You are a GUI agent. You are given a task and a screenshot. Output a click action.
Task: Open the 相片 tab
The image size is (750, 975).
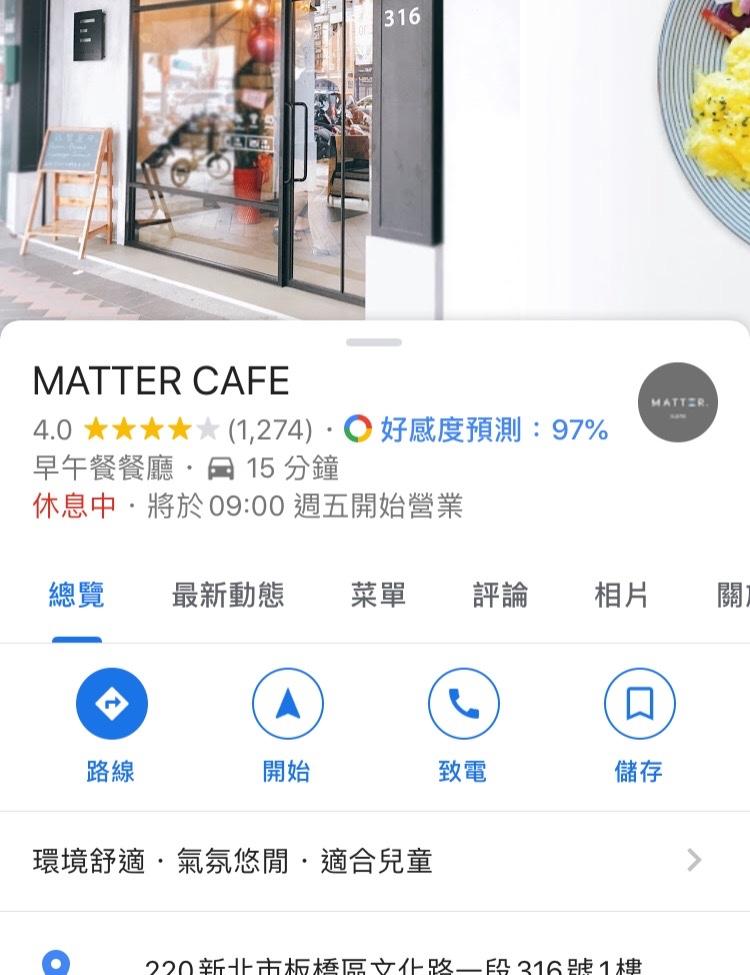click(621, 596)
